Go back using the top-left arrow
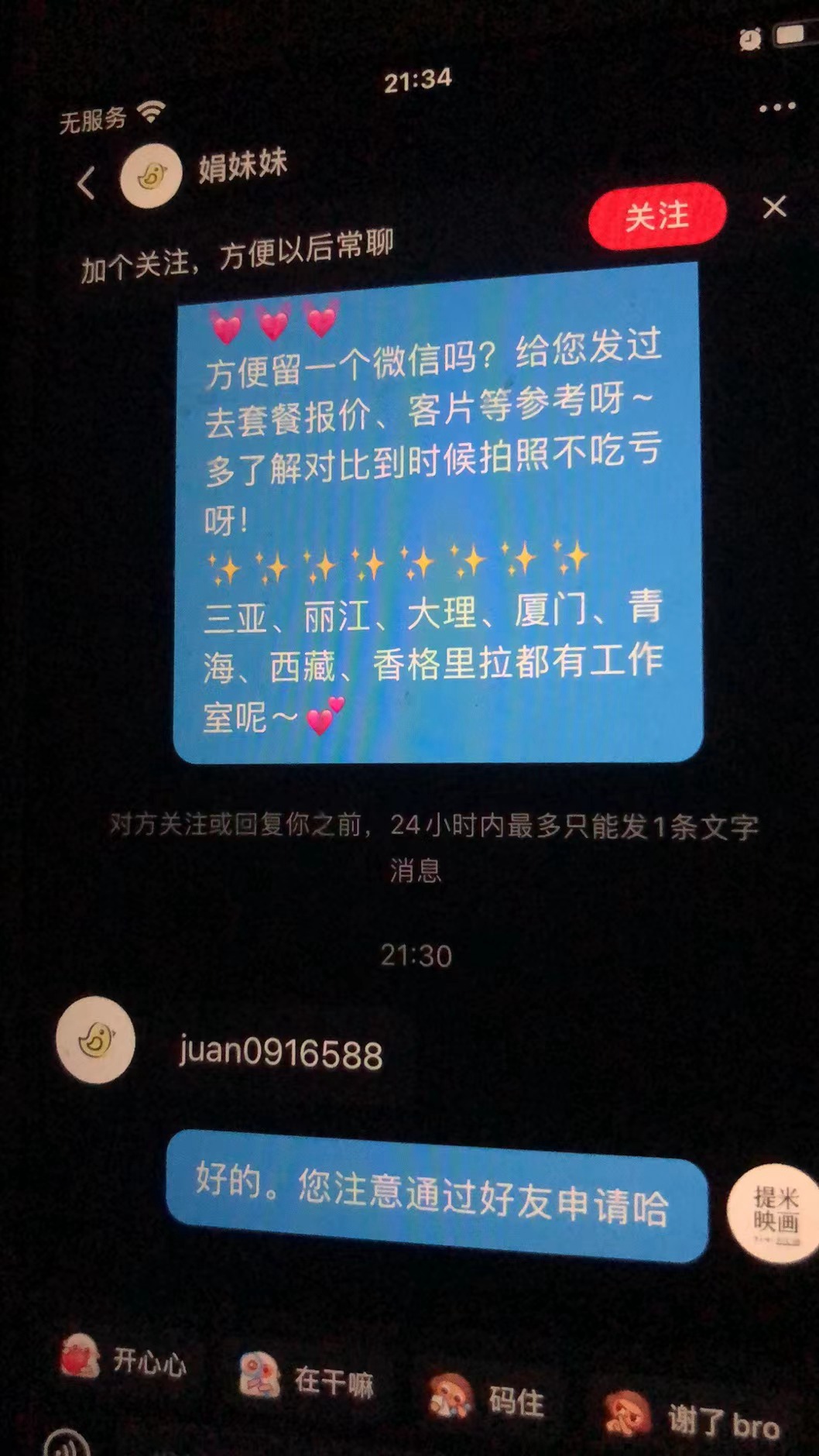The image size is (819, 1456). (87, 184)
